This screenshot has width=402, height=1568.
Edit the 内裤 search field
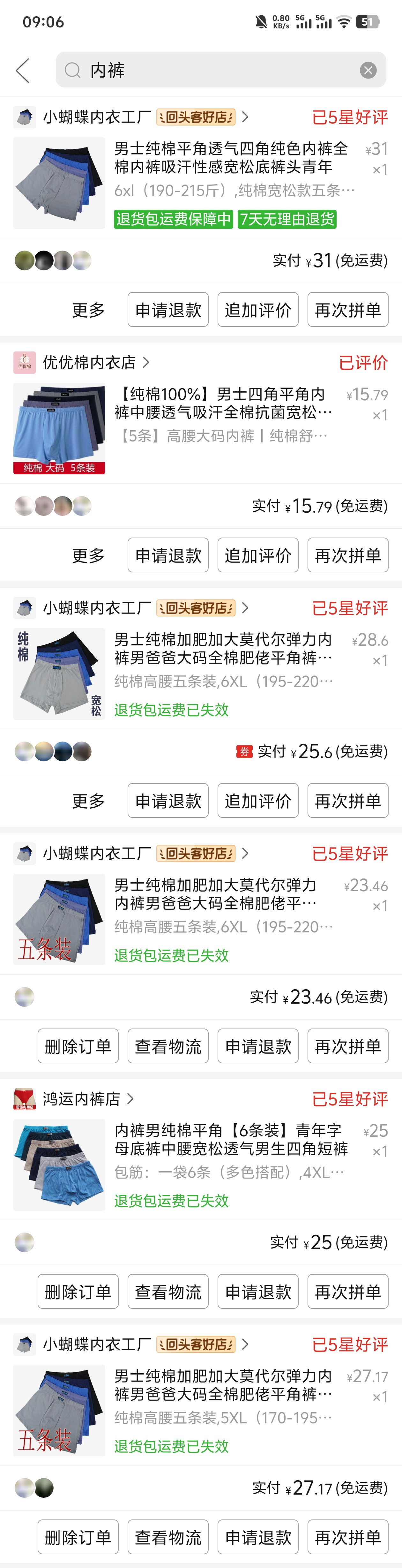click(213, 71)
